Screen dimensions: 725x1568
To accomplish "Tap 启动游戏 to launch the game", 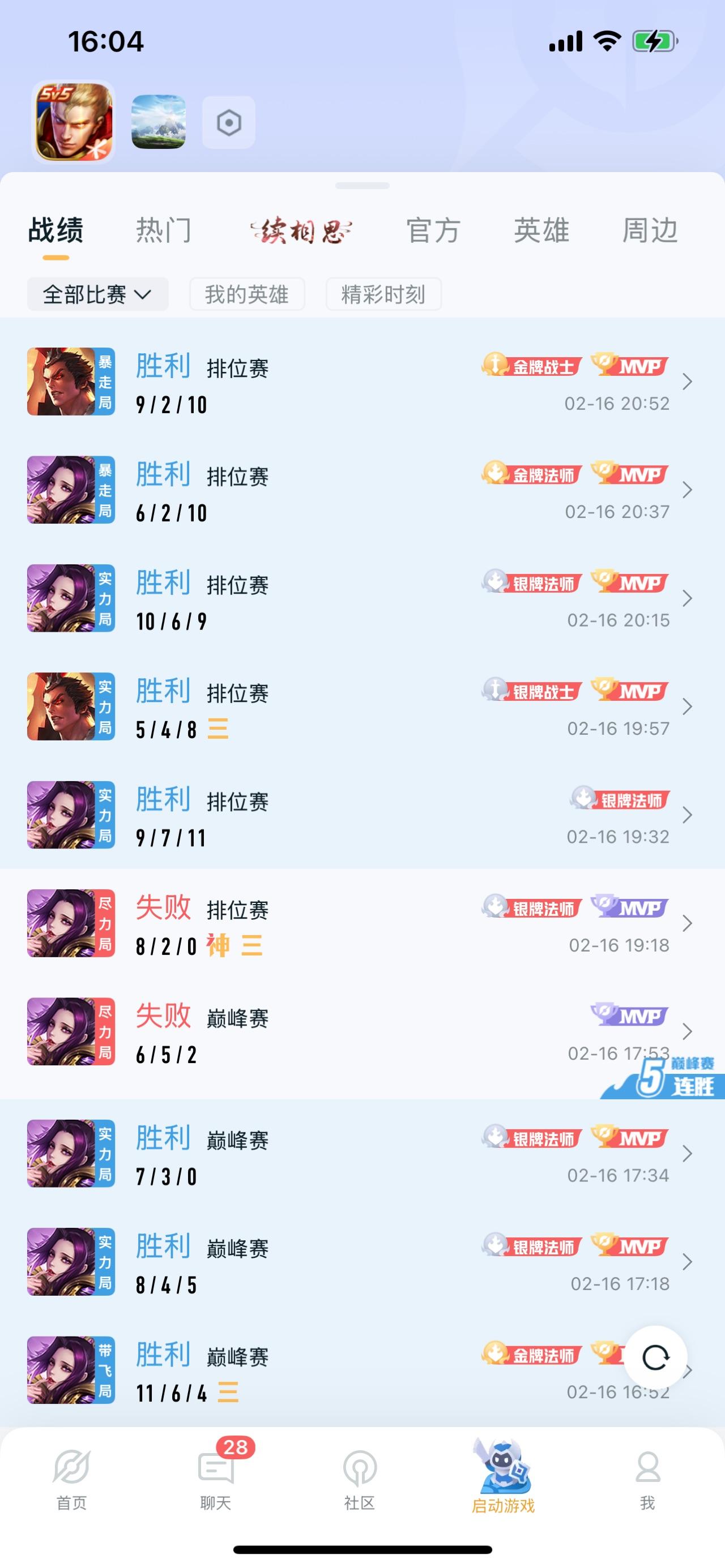I will tap(503, 1479).
